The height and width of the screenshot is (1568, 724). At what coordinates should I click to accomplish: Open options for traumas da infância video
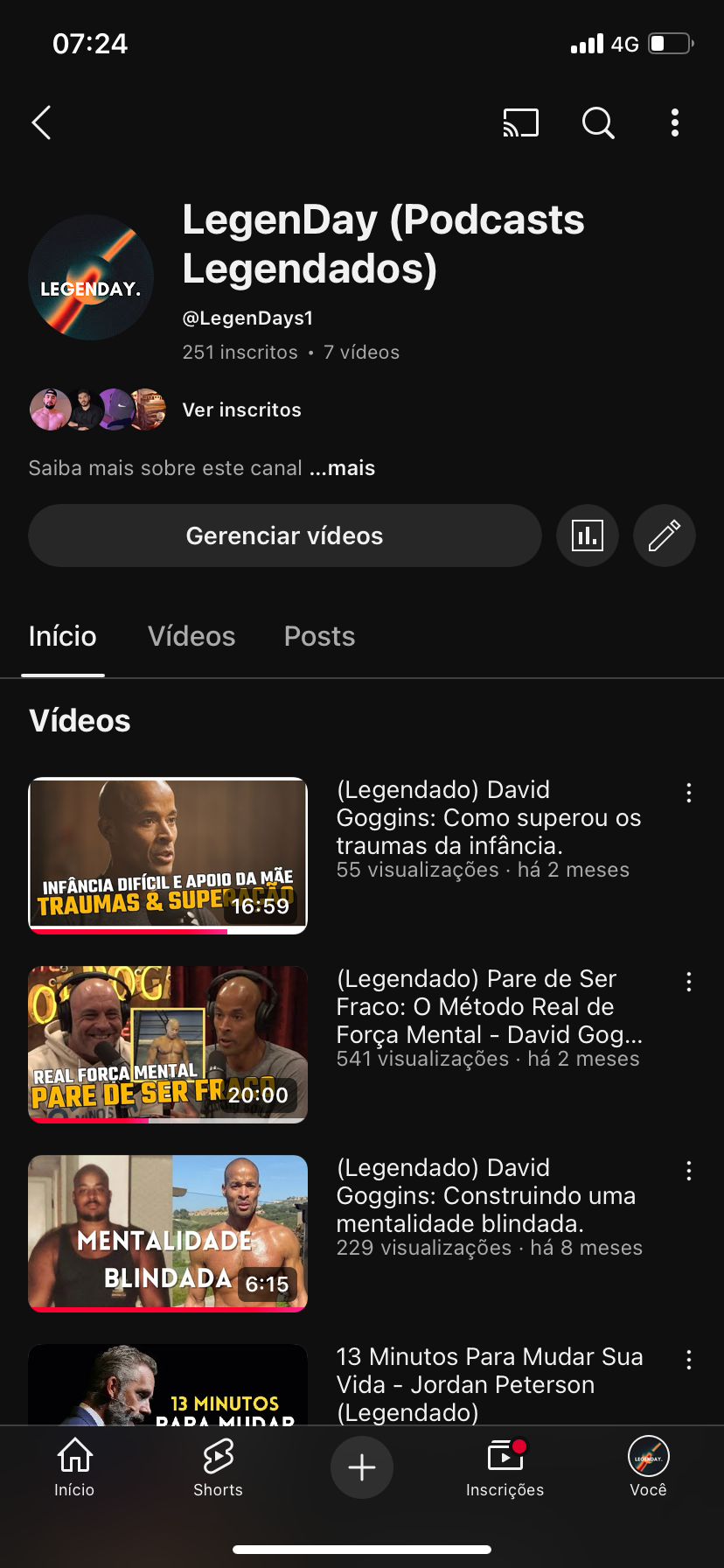click(689, 793)
